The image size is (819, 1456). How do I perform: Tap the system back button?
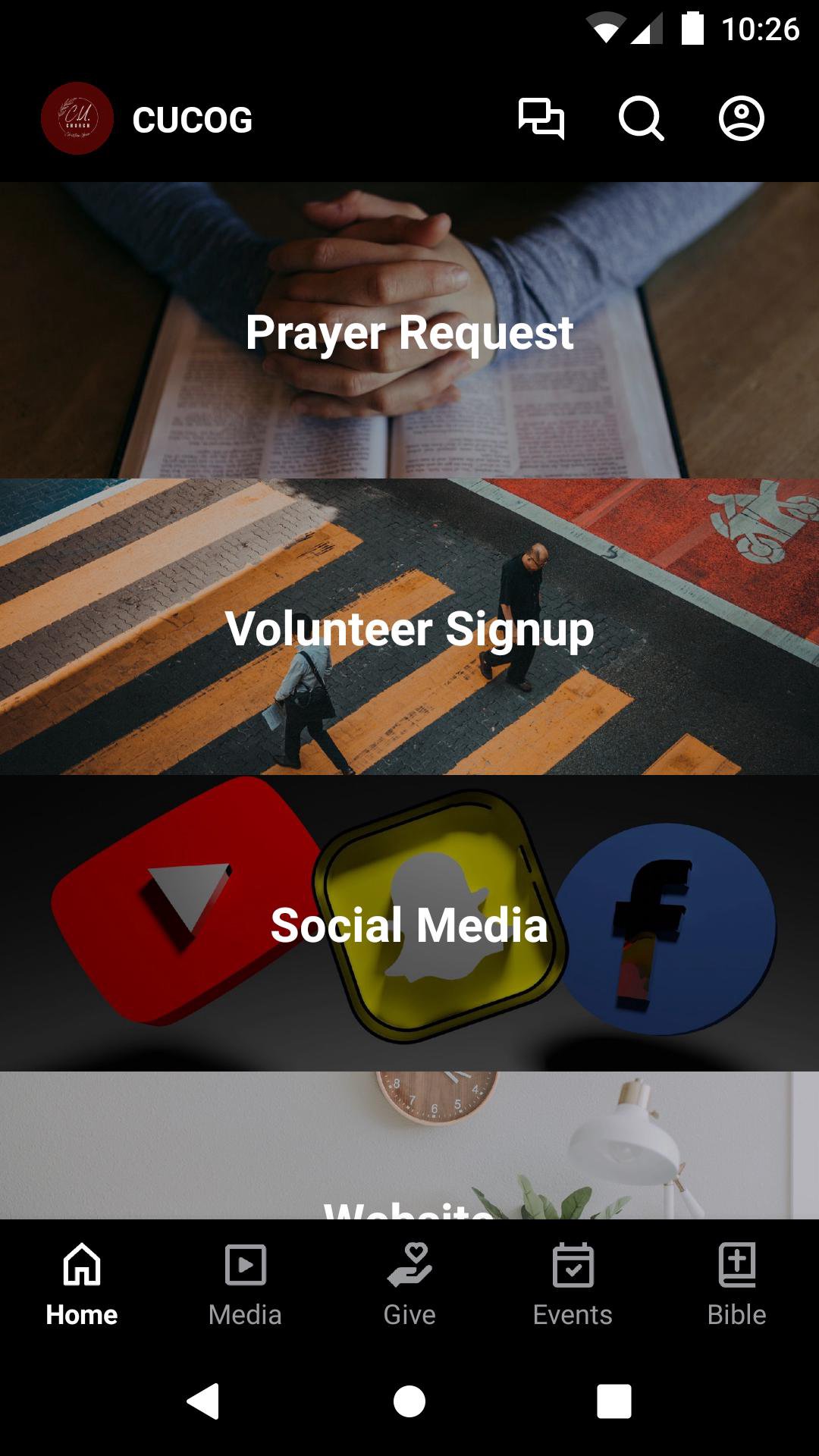pos(203,1401)
